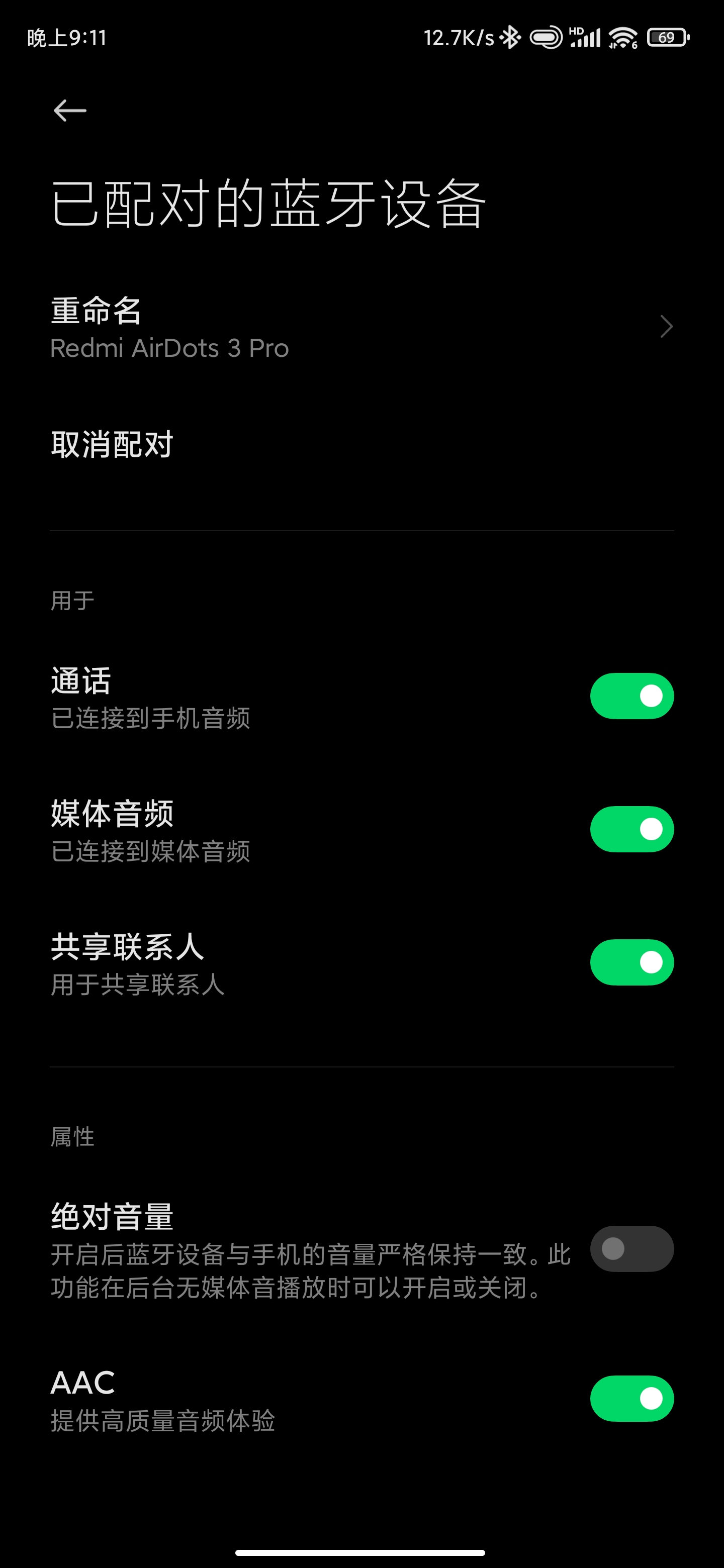This screenshot has width=724, height=1568.
Task: Turn off the 通话 switch
Action: pos(631,696)
